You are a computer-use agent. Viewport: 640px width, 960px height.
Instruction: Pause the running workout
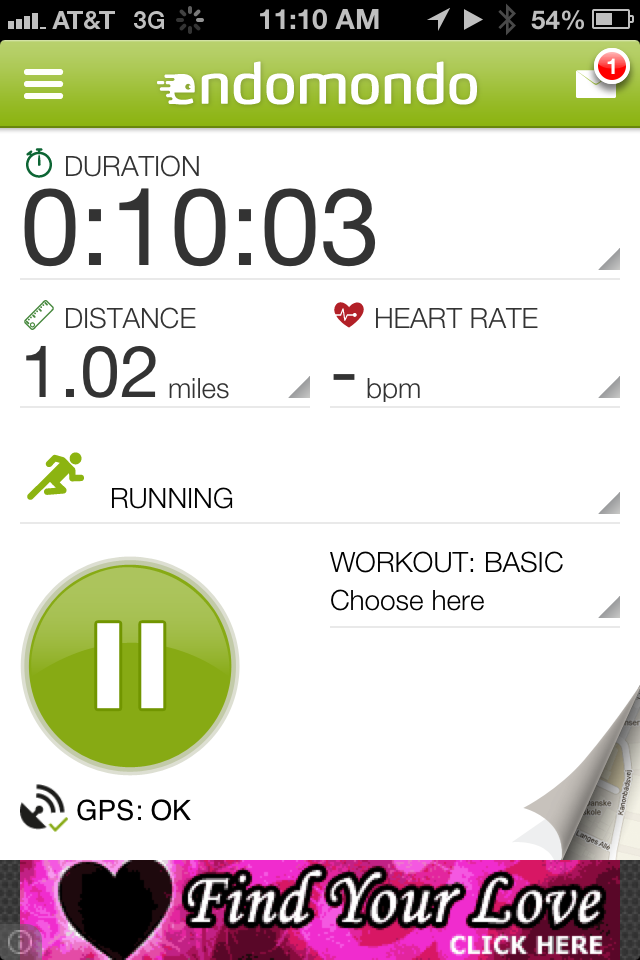130,664
